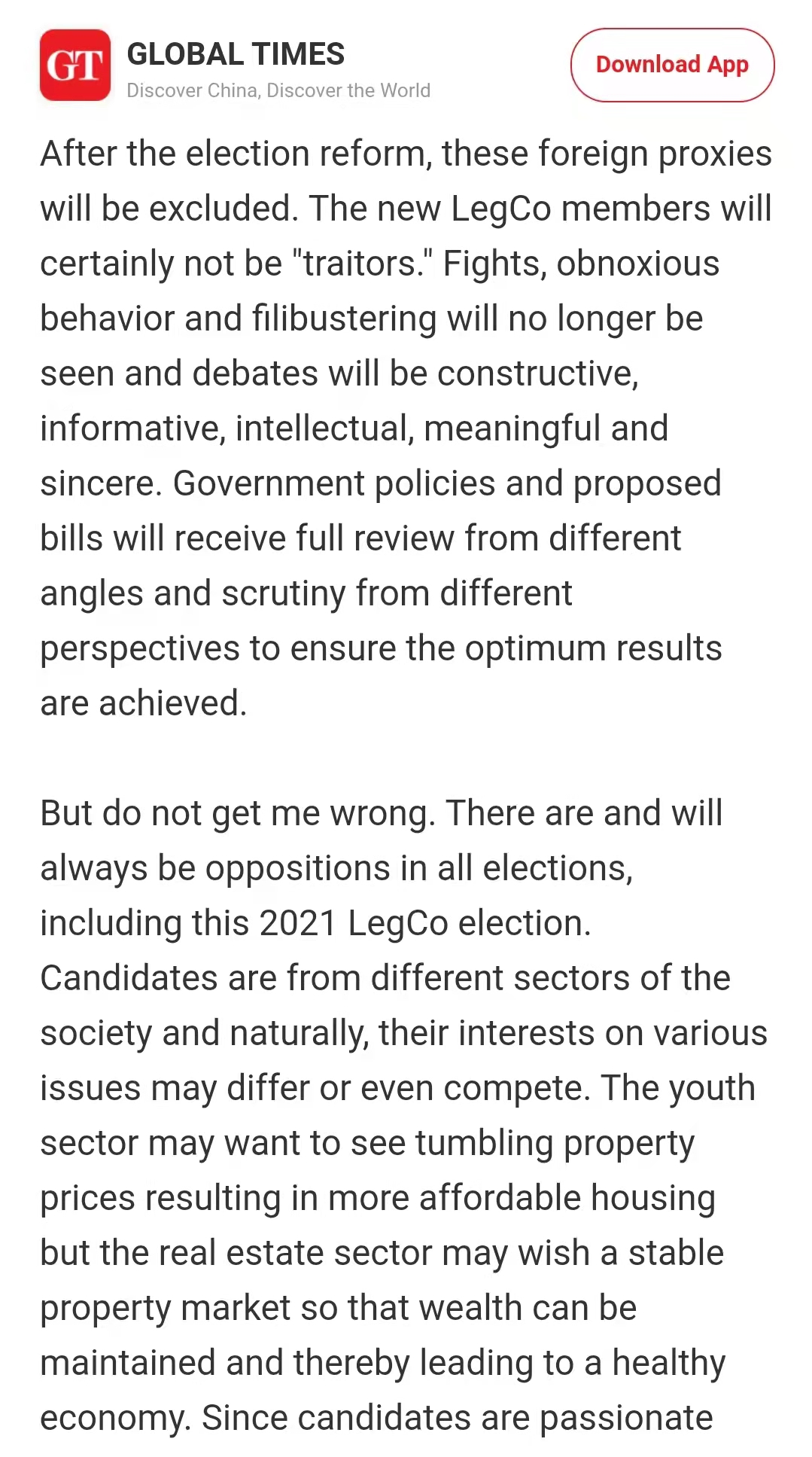This screenshot has width=812, height=1457.
Task: Tap the Download App button
Action: (x=672, y=65)
